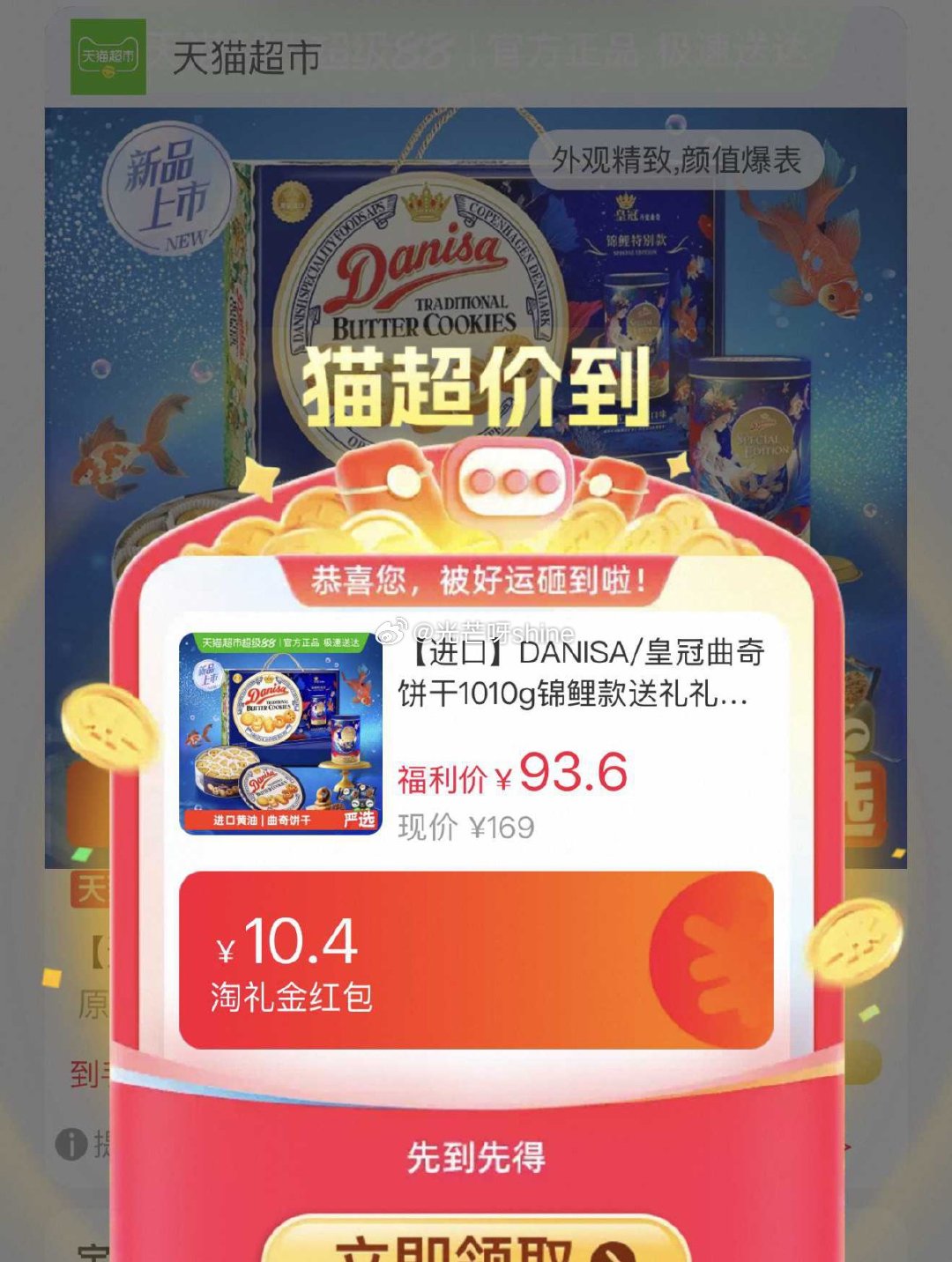Tap the 立即领取 button
The image size is (952, 1262).
476,1243
